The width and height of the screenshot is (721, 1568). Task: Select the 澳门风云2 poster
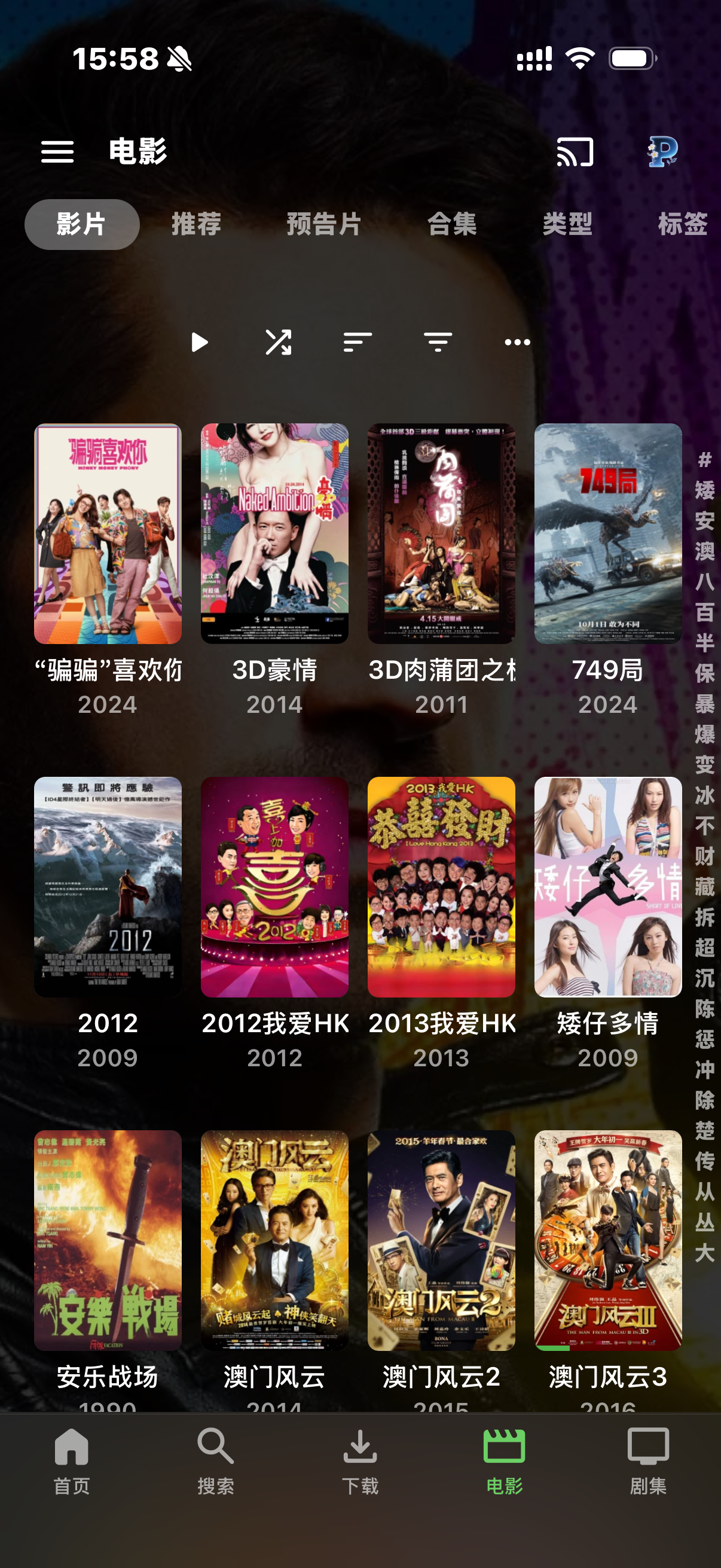[x=441, y=1240]
